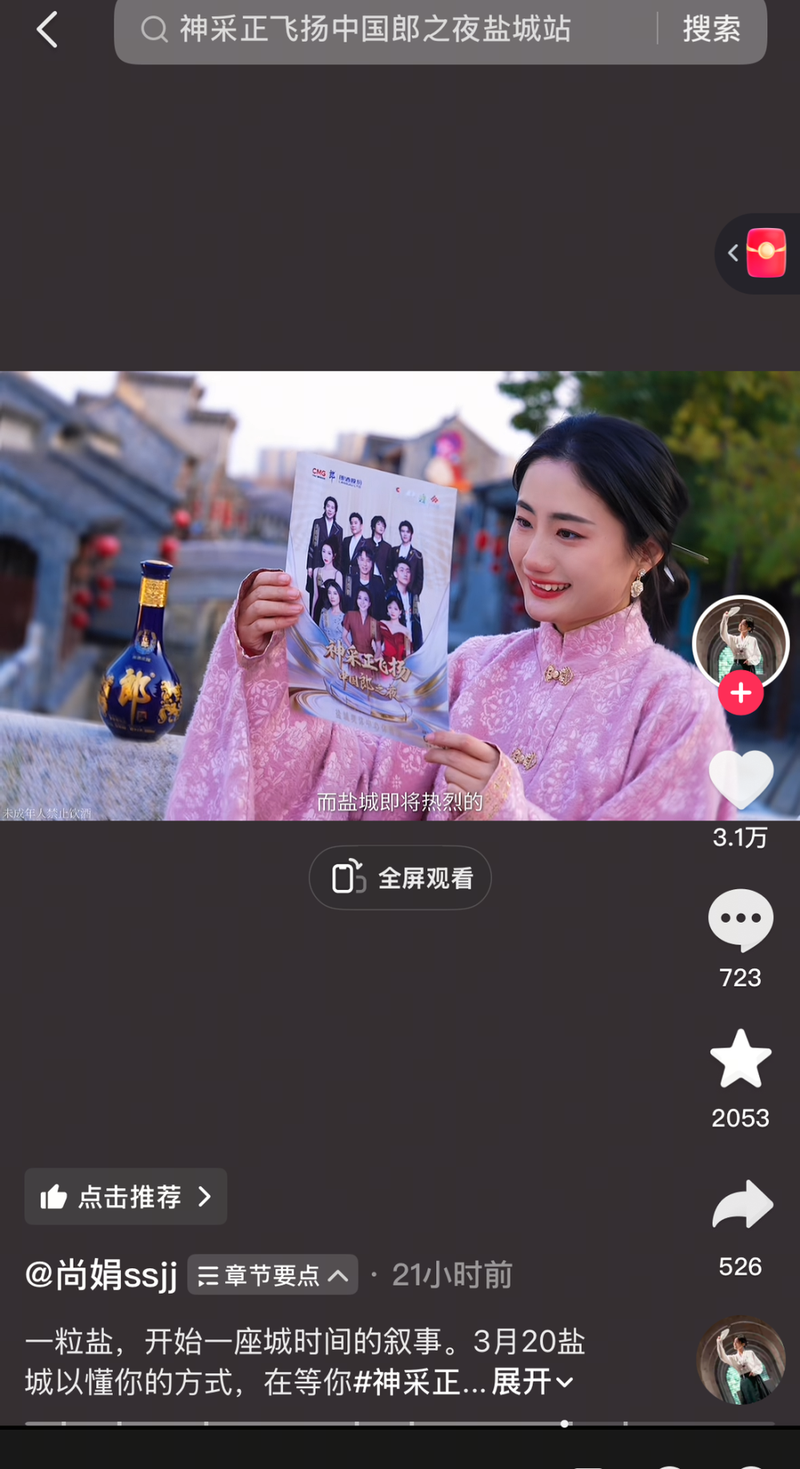Tap the 搜索 search button
This screenshot has height=1469, width=800.
(712, 30)
